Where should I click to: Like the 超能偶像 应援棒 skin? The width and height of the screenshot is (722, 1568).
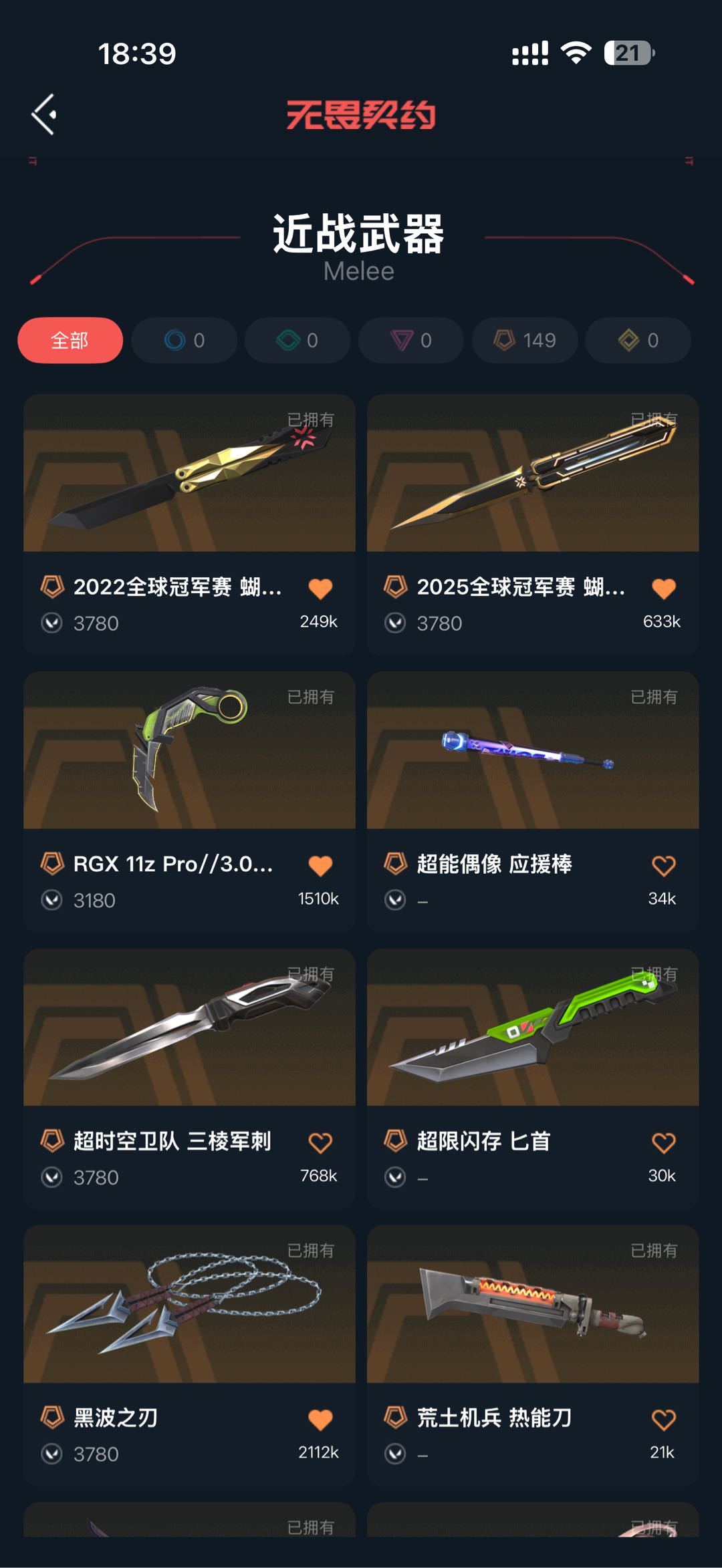(664, 866)
